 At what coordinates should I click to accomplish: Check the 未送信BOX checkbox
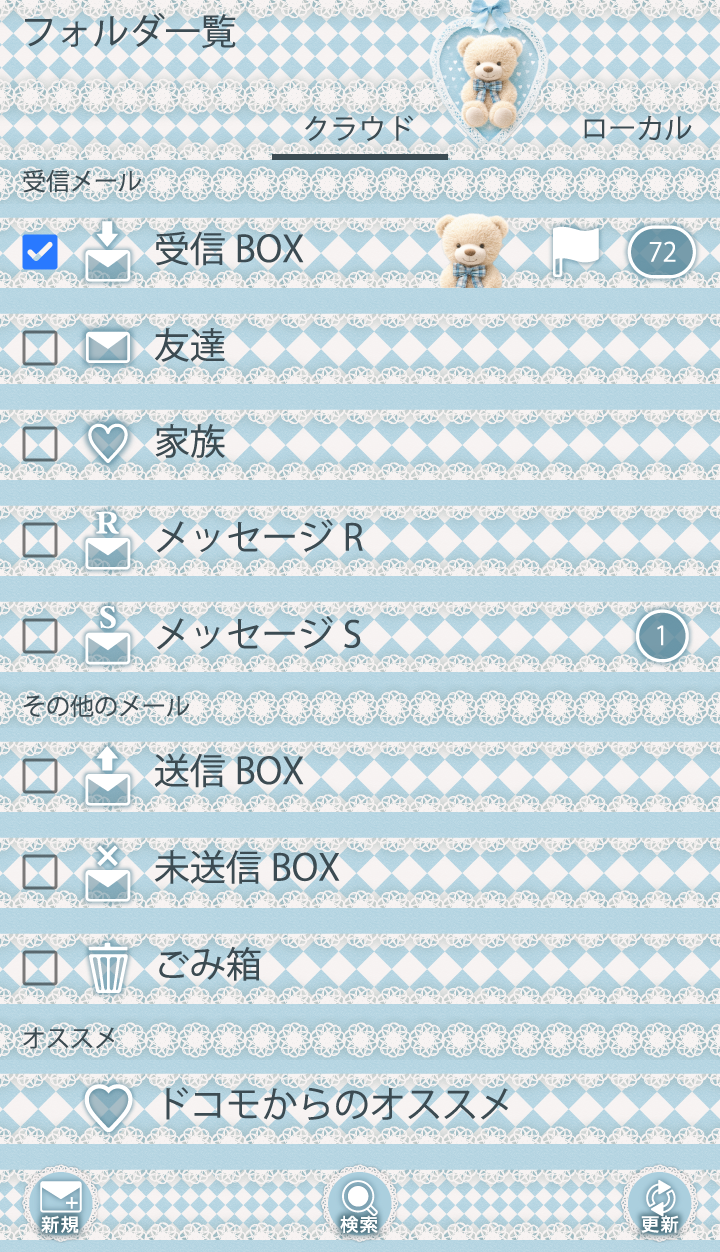(40, 871)
